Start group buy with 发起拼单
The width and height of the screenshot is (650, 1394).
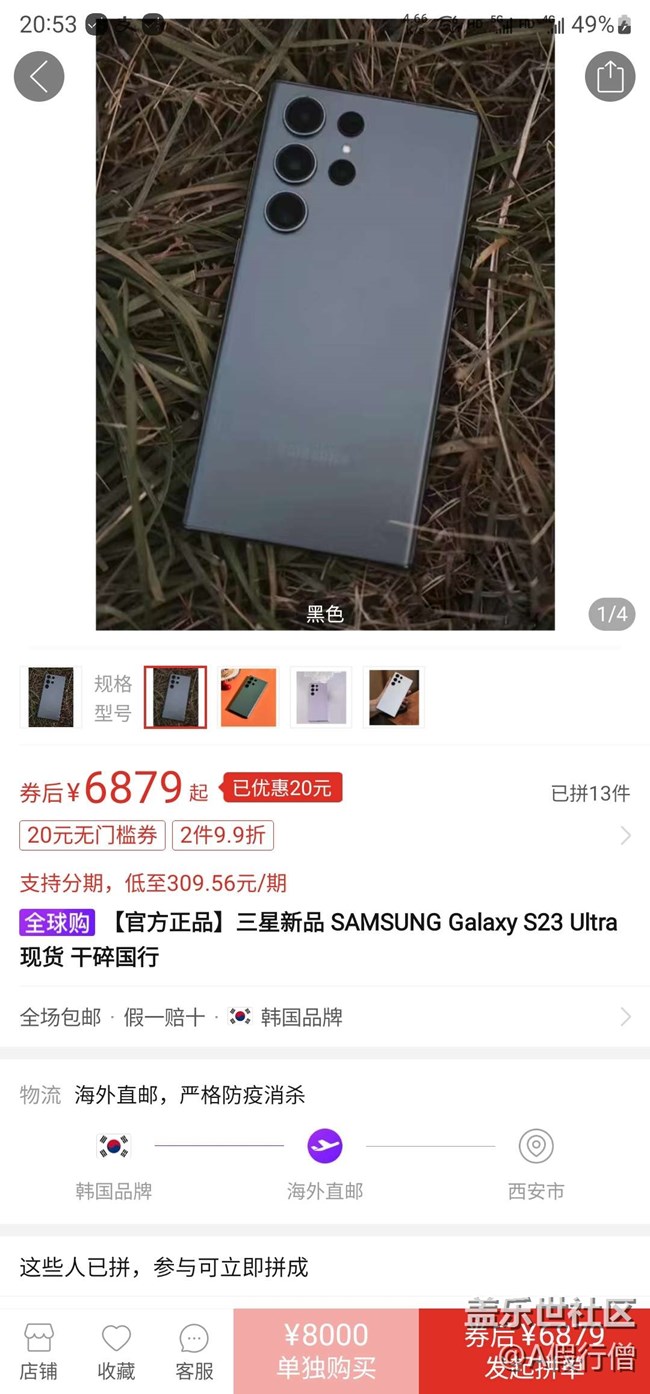pyautogui.click(x=534, y=1351)
